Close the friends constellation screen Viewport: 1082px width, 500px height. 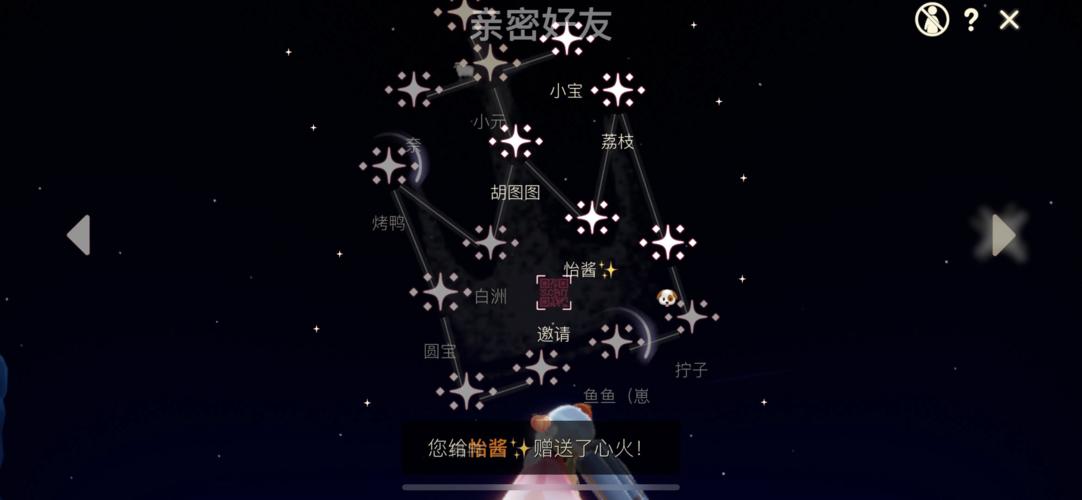(1009, 19)
